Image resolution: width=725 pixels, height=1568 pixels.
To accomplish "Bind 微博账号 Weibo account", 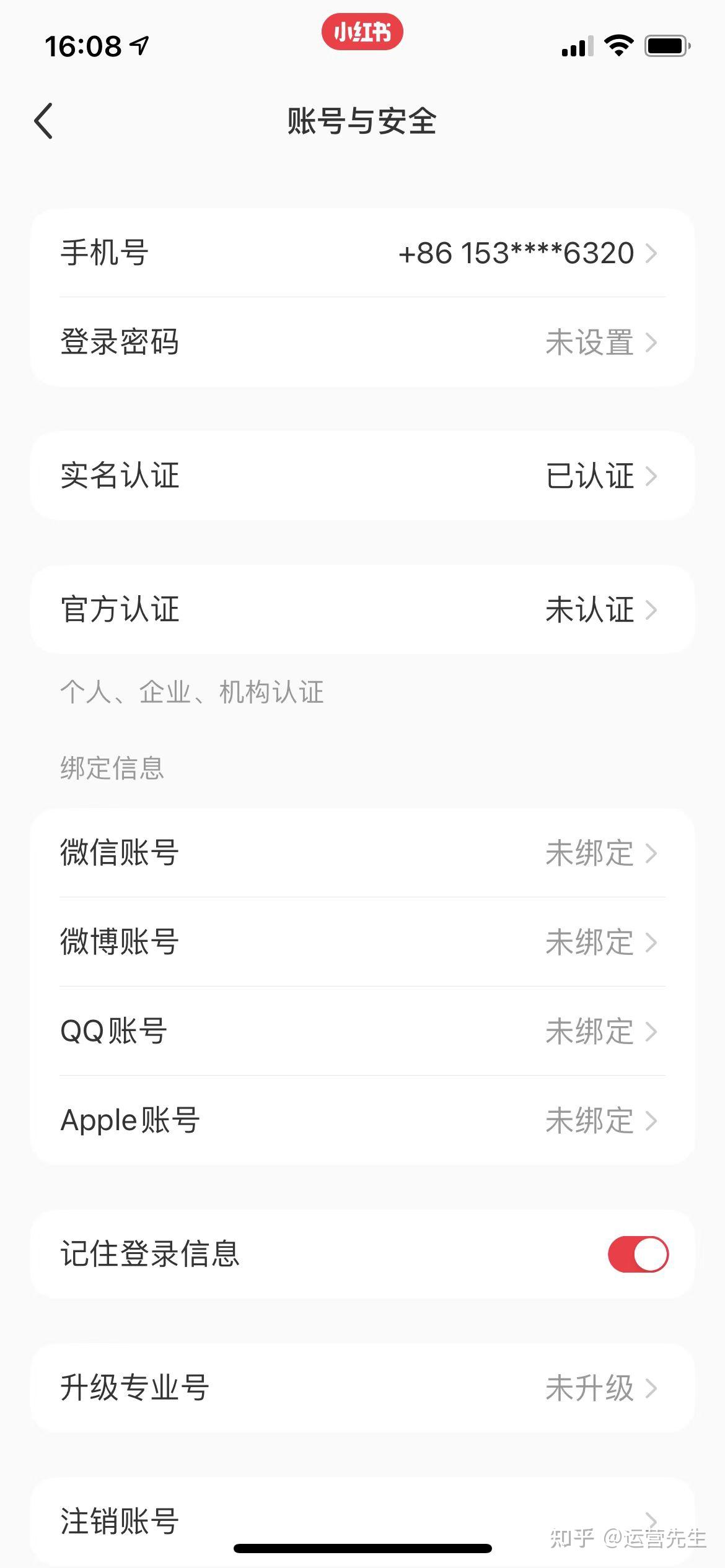I will 362,942.
